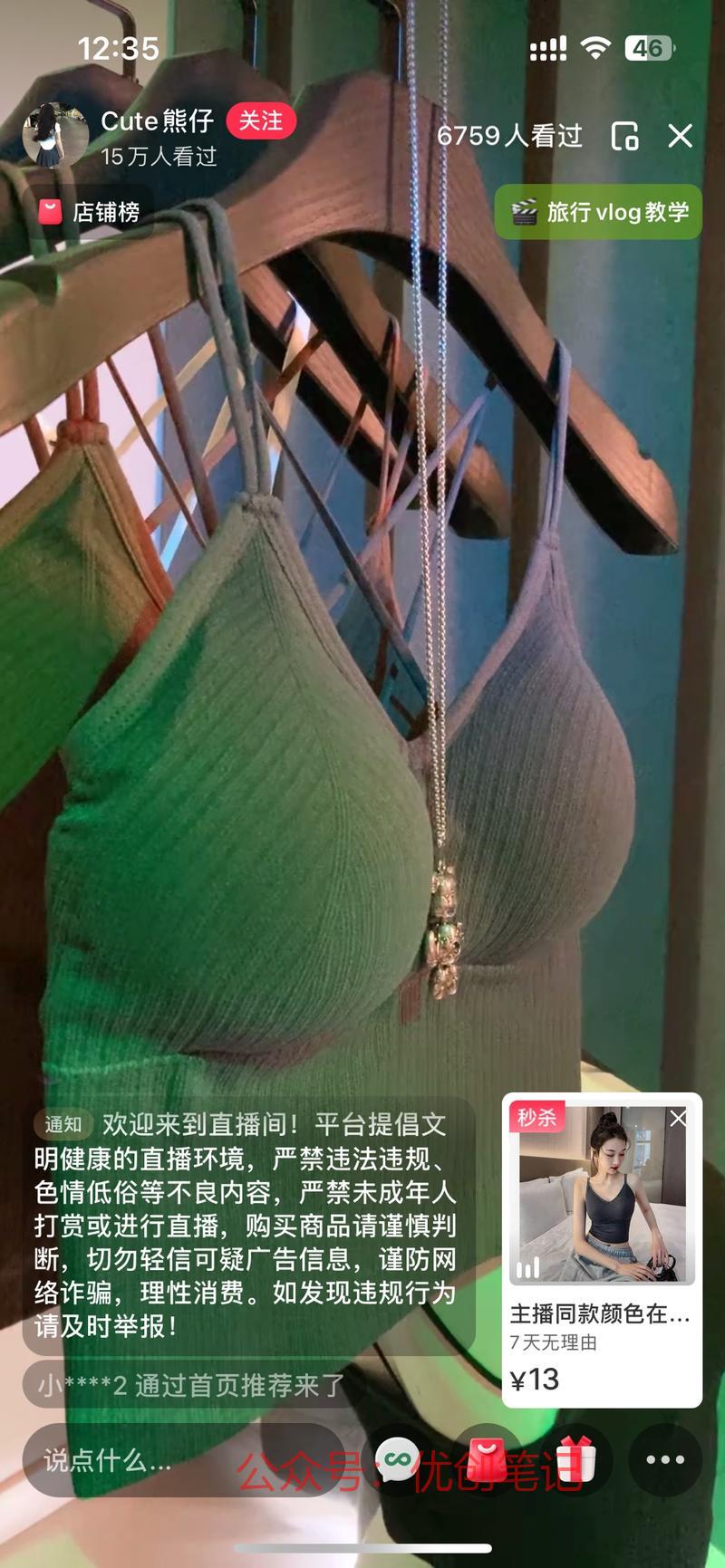Dismiss the flash-sale product card

(x=678, y=1119)
